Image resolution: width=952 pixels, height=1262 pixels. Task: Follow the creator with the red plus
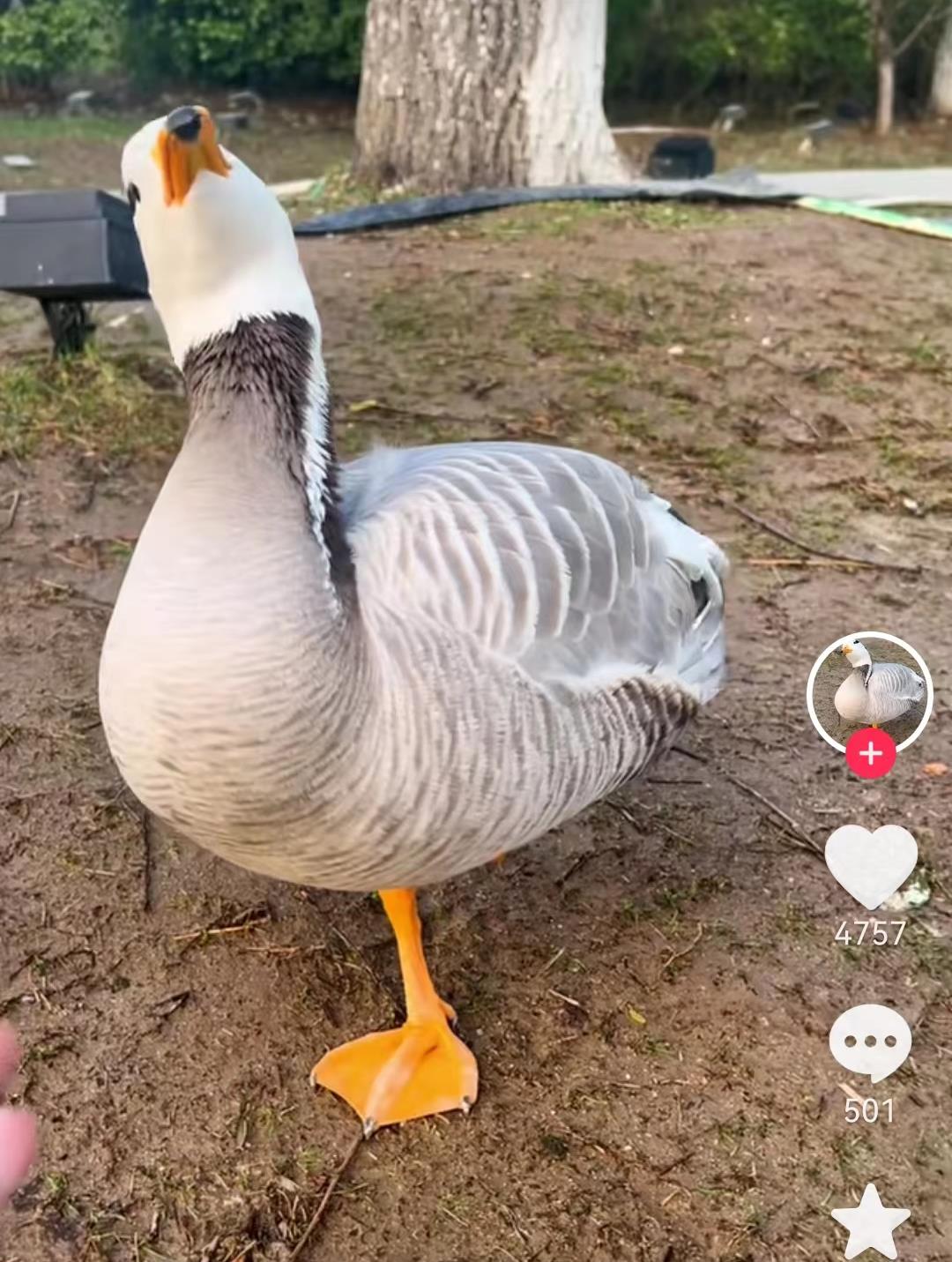tap(870, 754)
